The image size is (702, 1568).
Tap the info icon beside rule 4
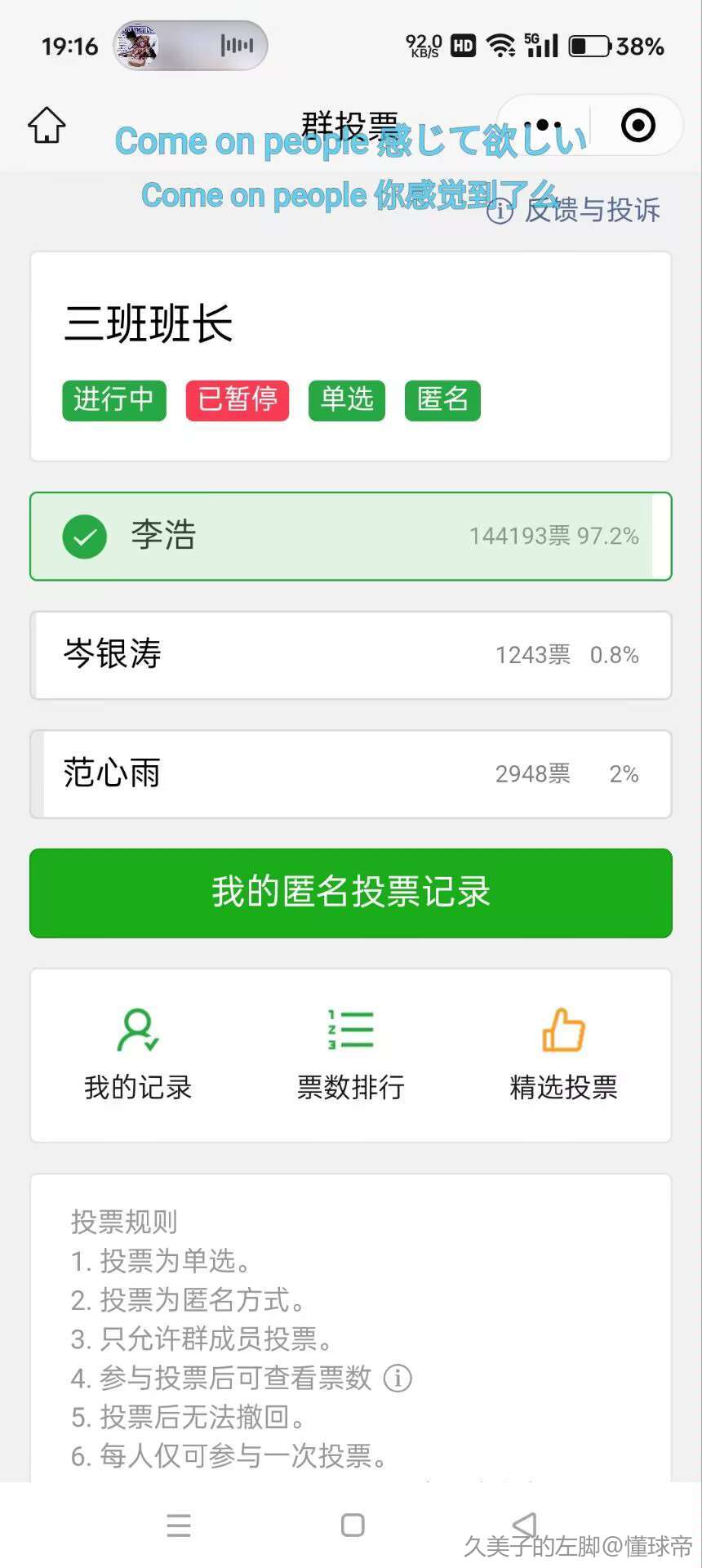pos(398,1379)
